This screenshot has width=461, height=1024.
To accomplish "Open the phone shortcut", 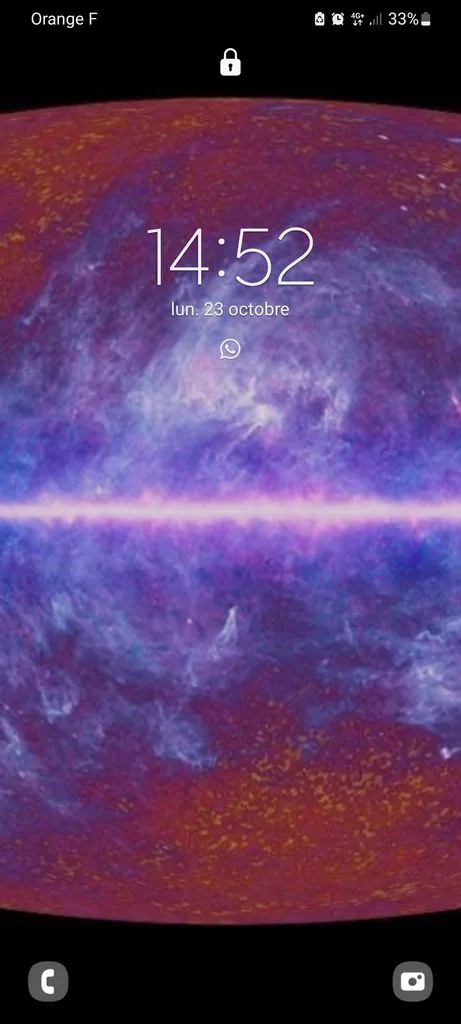I will point(48,982).
